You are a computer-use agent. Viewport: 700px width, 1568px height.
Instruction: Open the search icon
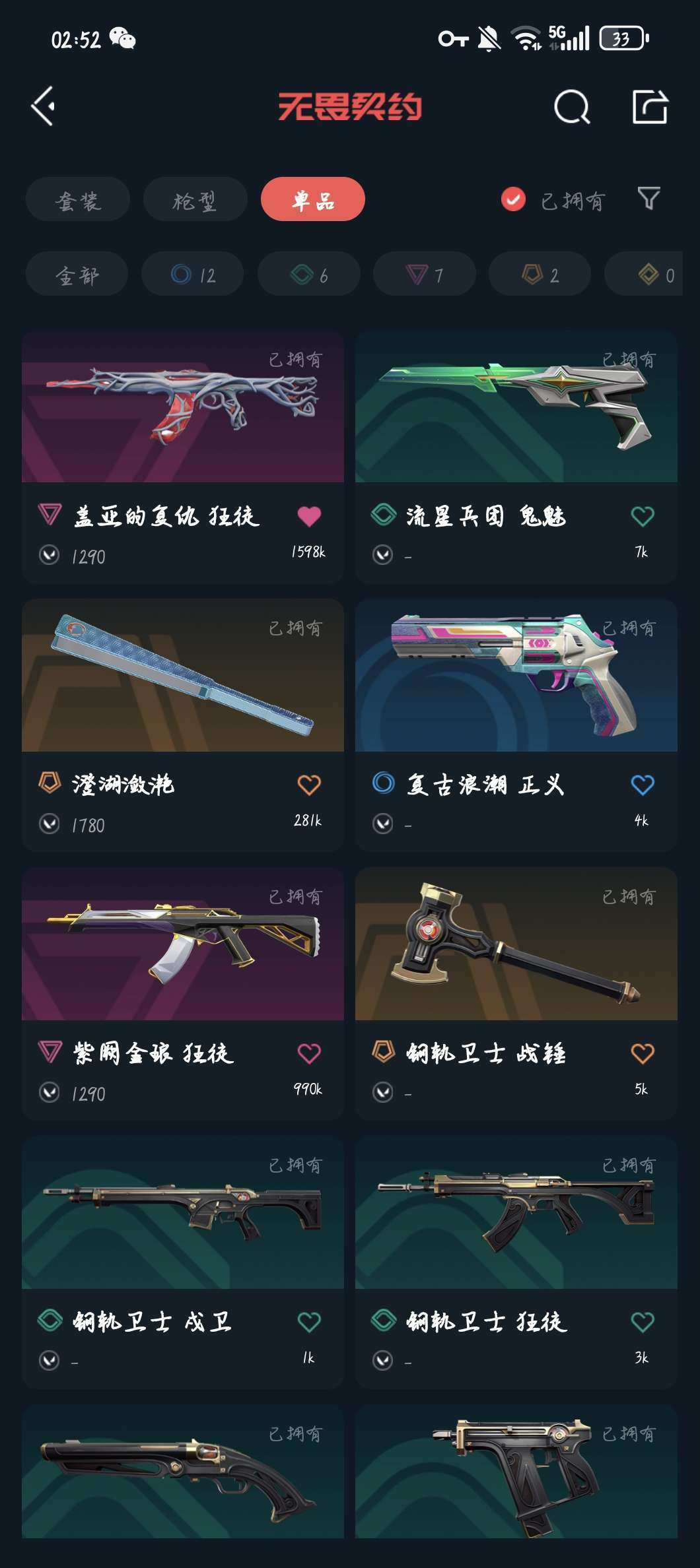(572, 106)
